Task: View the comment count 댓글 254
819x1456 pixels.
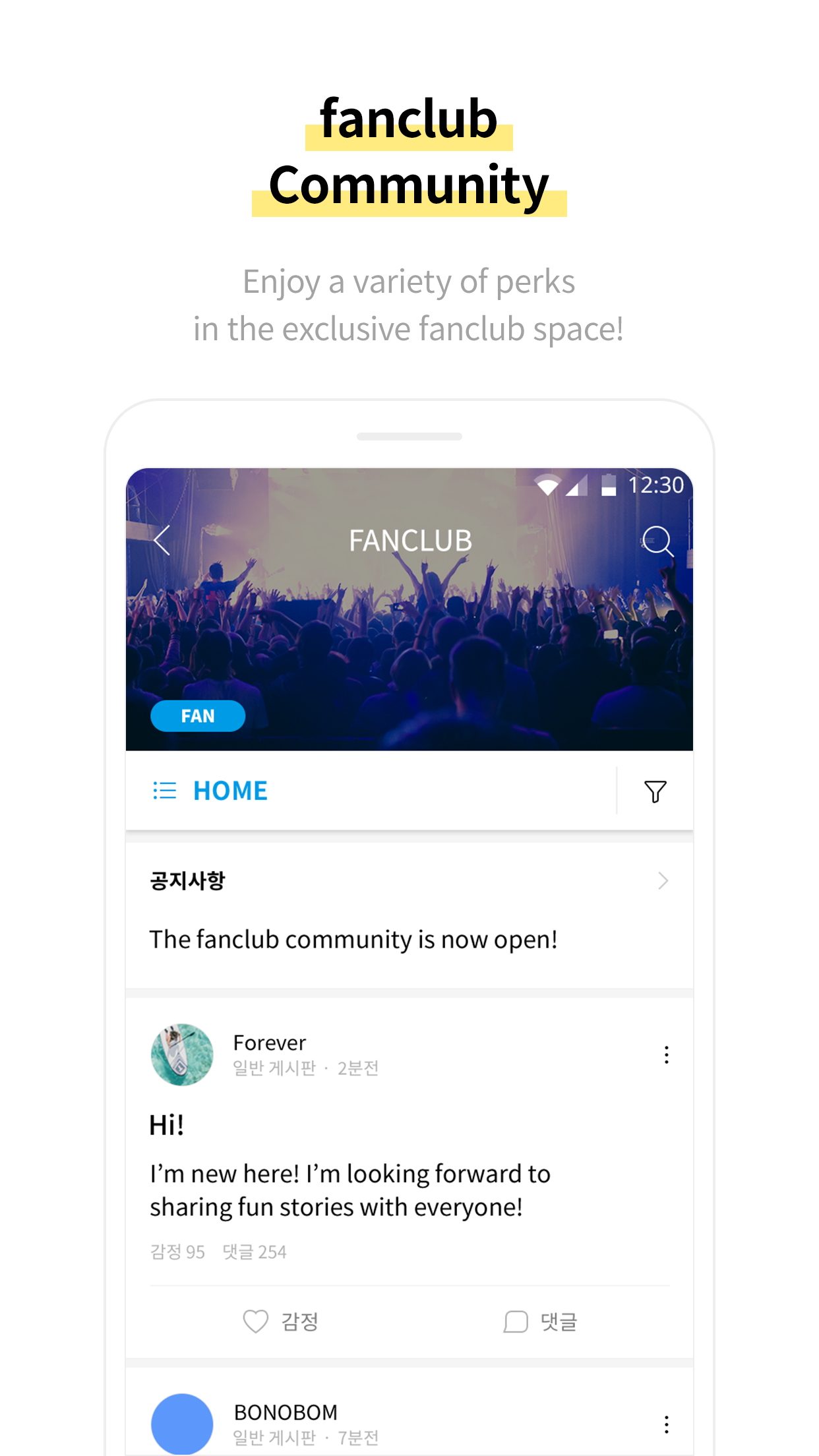Action: [x=255, y=1252]
